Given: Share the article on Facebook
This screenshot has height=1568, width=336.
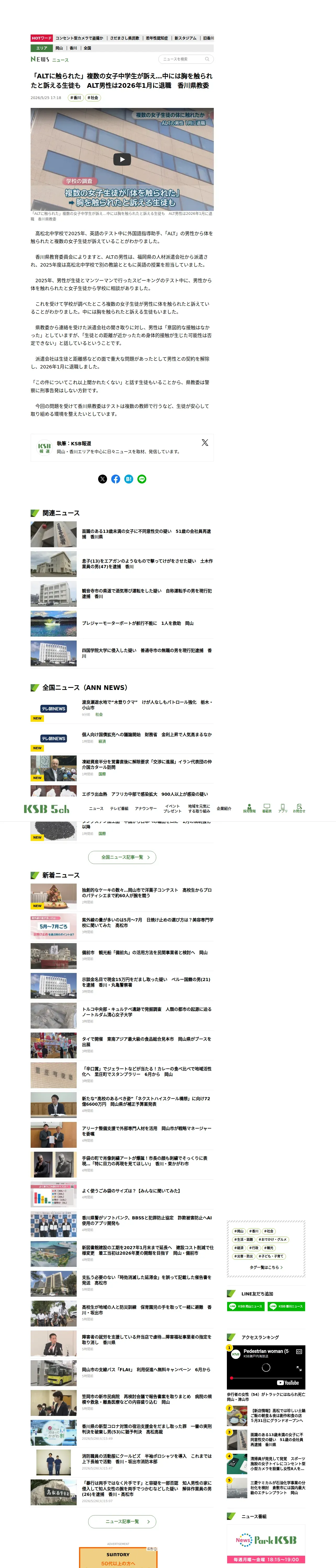Looking at the screenshot, I should click(x=116, y=479).
